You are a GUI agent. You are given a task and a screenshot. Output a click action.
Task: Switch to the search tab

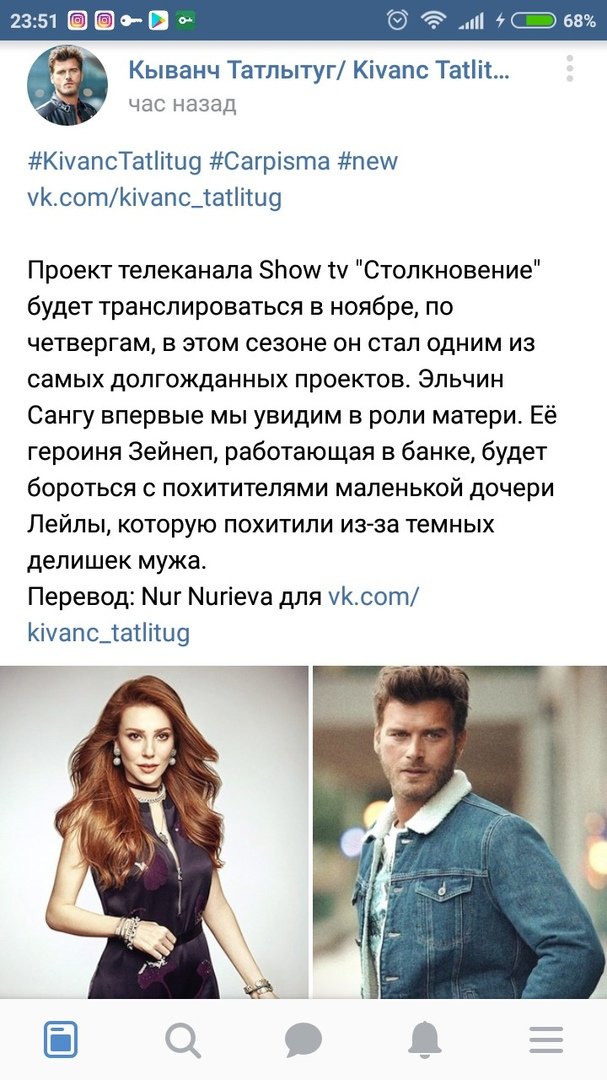183,1039
